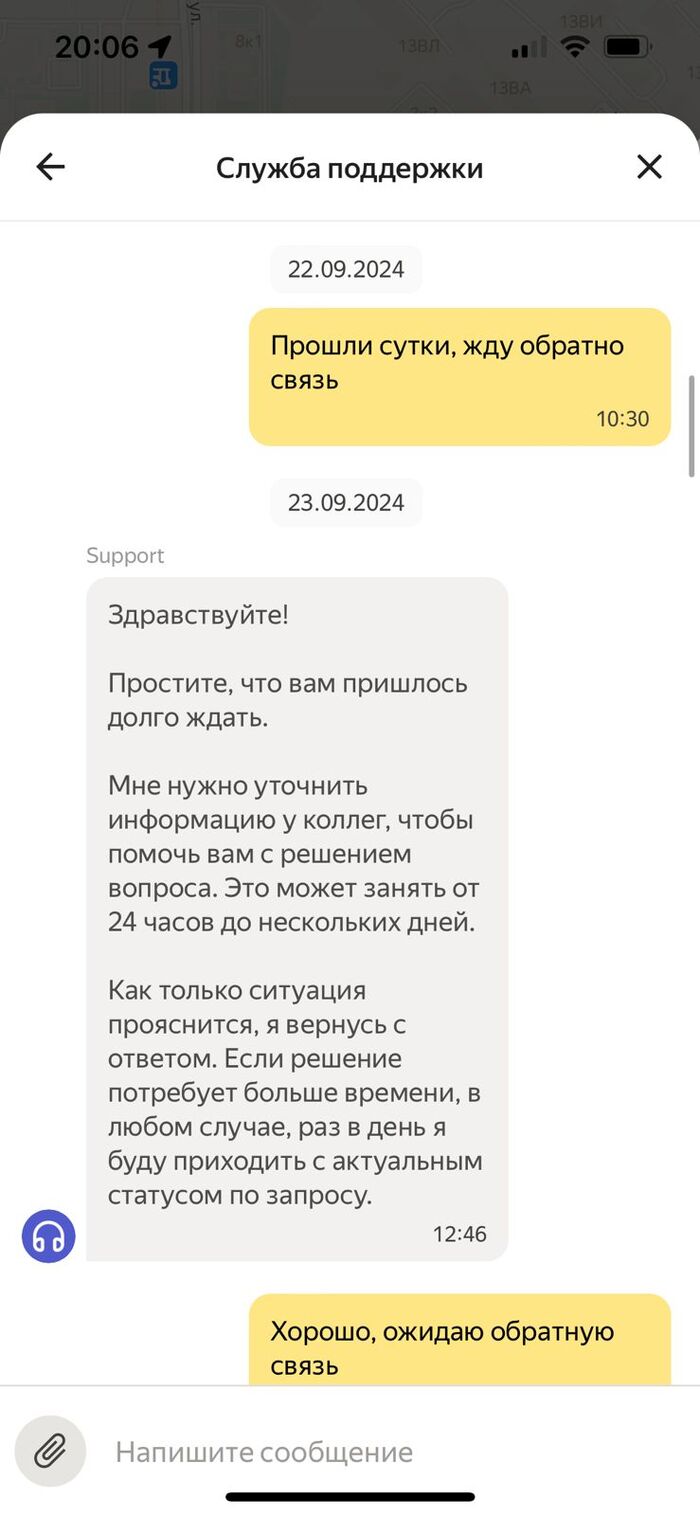This screenshot has width=700, height=1516.
Task: Attach a file with the paperclip
Action: (x=50, y=1451)
